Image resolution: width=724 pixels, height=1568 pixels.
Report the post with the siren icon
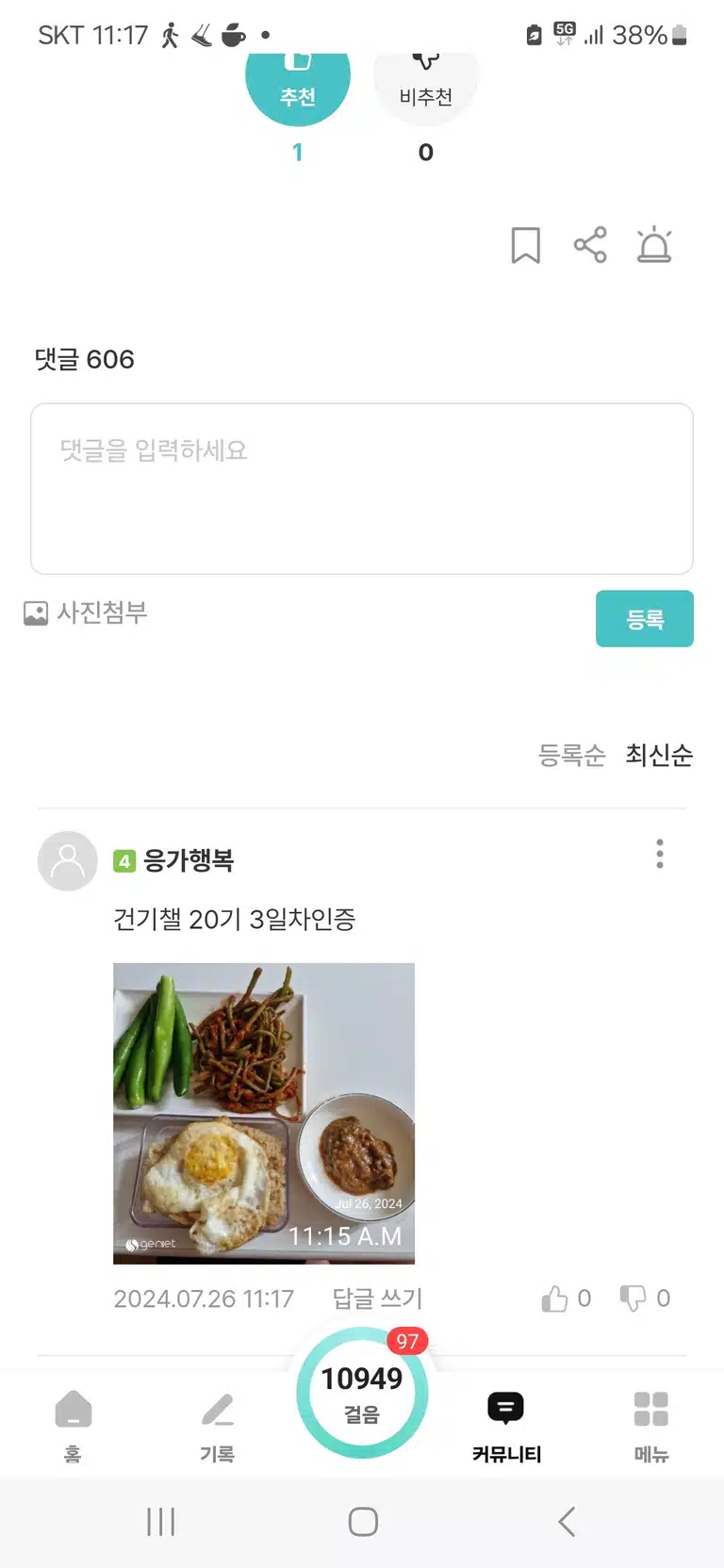[654, 245]
